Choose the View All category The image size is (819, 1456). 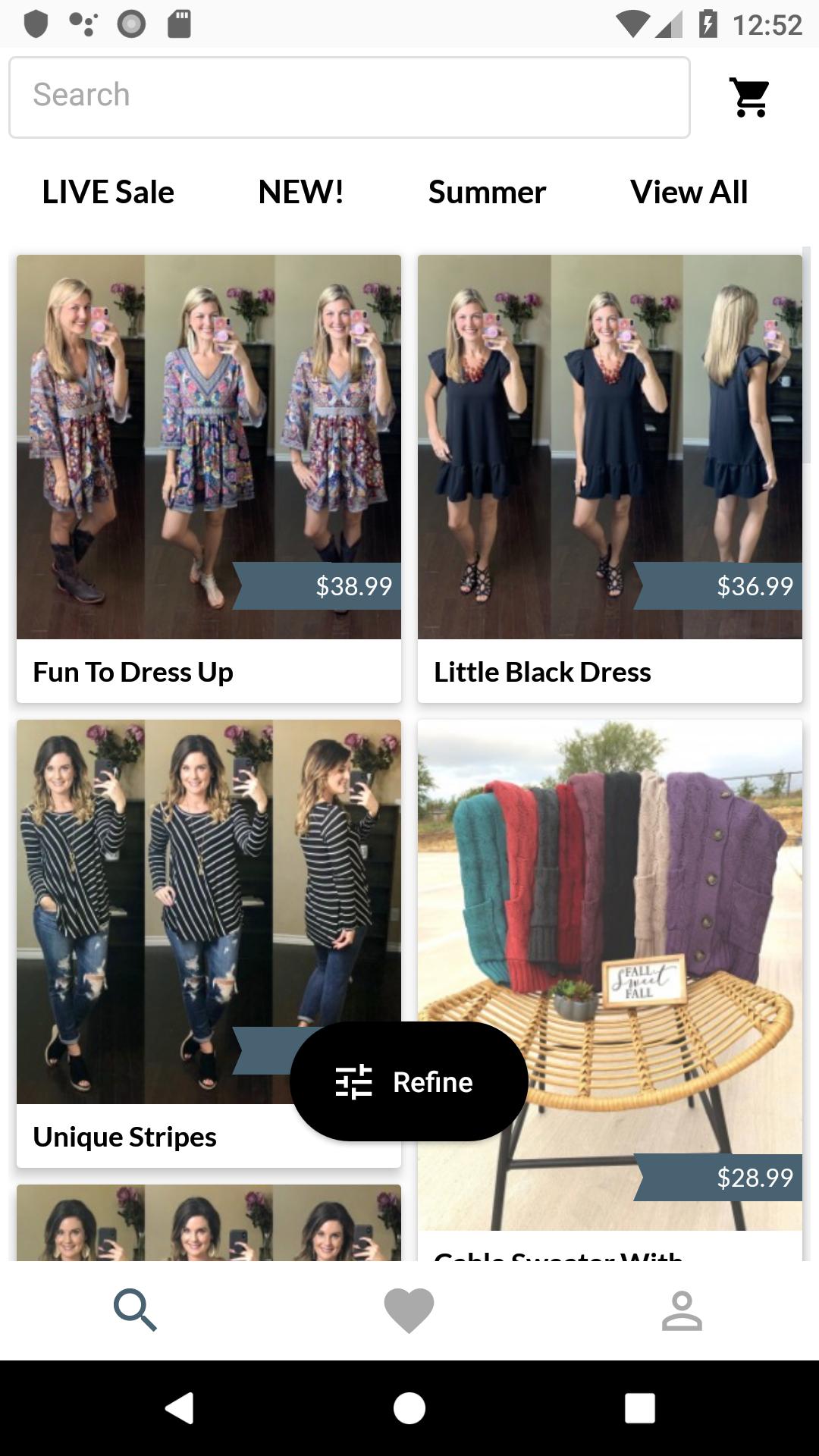pyautogui.click(x=689, y=192)
